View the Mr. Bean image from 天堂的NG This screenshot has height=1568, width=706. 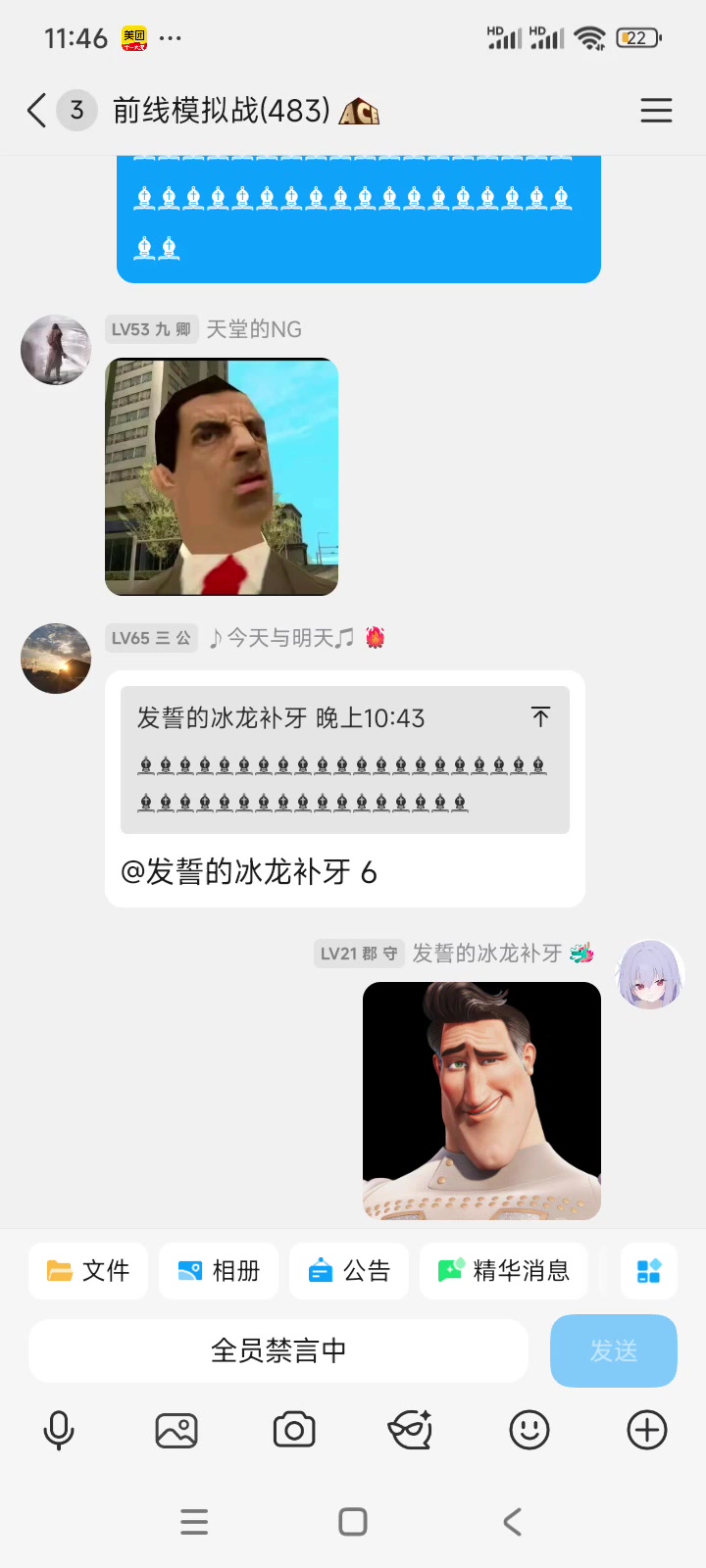[222, 477]
